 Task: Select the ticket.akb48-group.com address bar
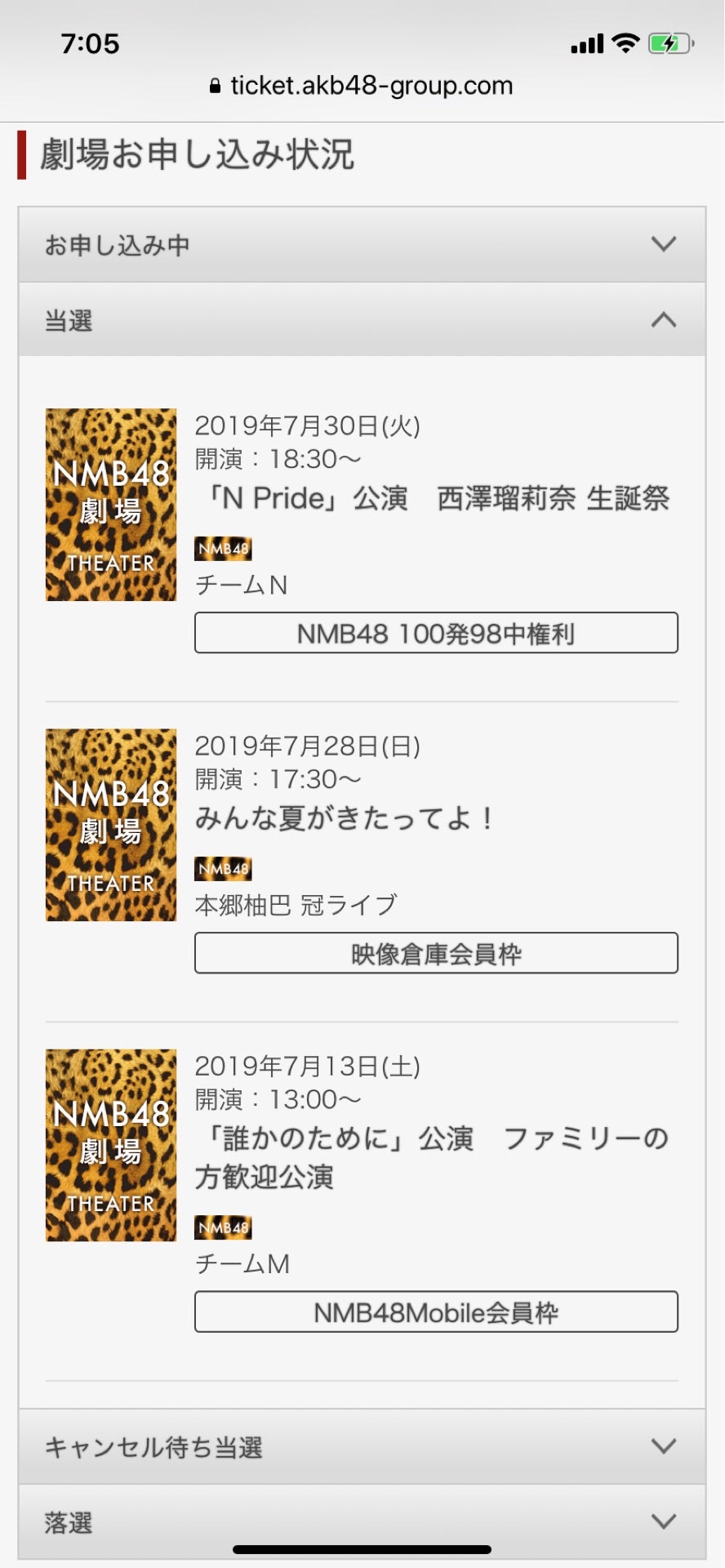[x=371, y=85]
